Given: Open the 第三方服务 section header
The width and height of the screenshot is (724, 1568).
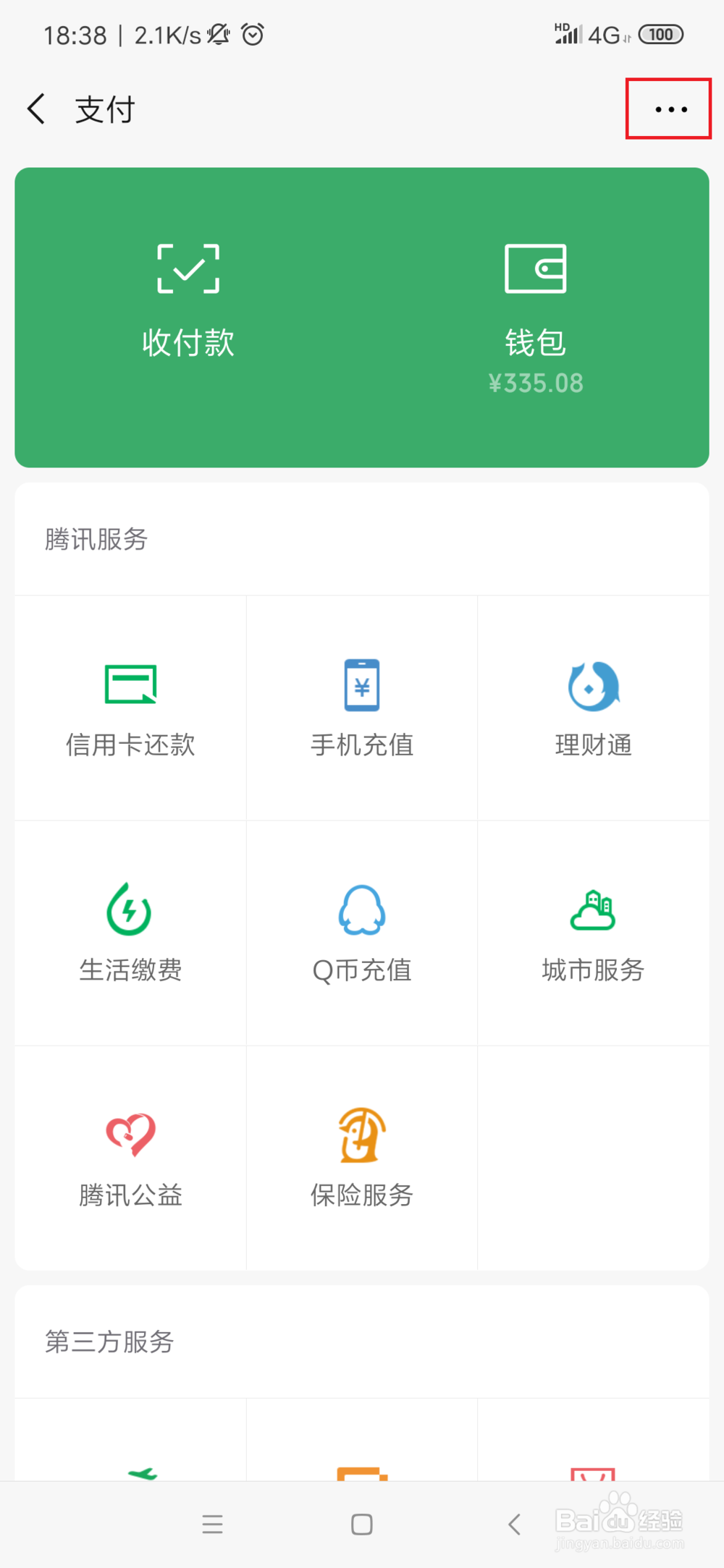Looking at the screenshot, I should 108,1342.
